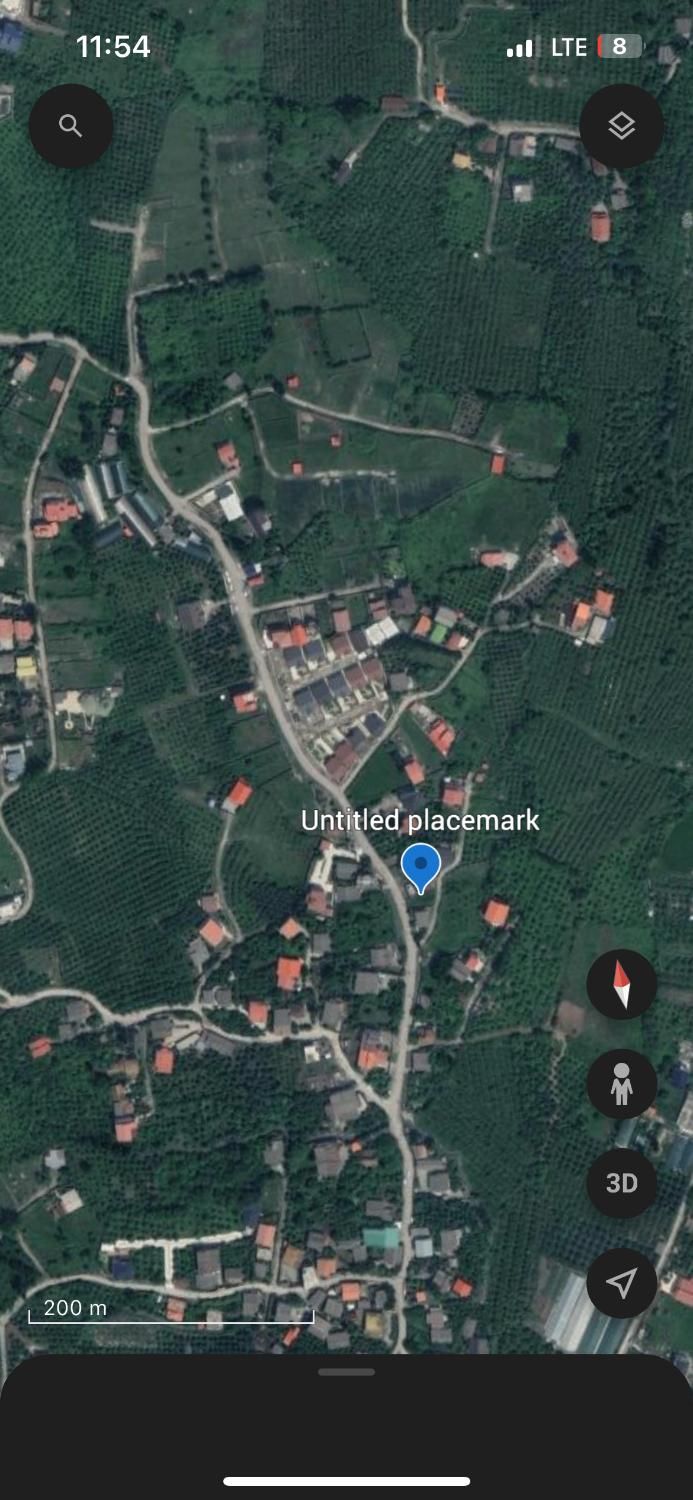The width and height of the screenshot is (693, 1500).
Task: Tap the compass to reset north
Action: click(621, 984)
